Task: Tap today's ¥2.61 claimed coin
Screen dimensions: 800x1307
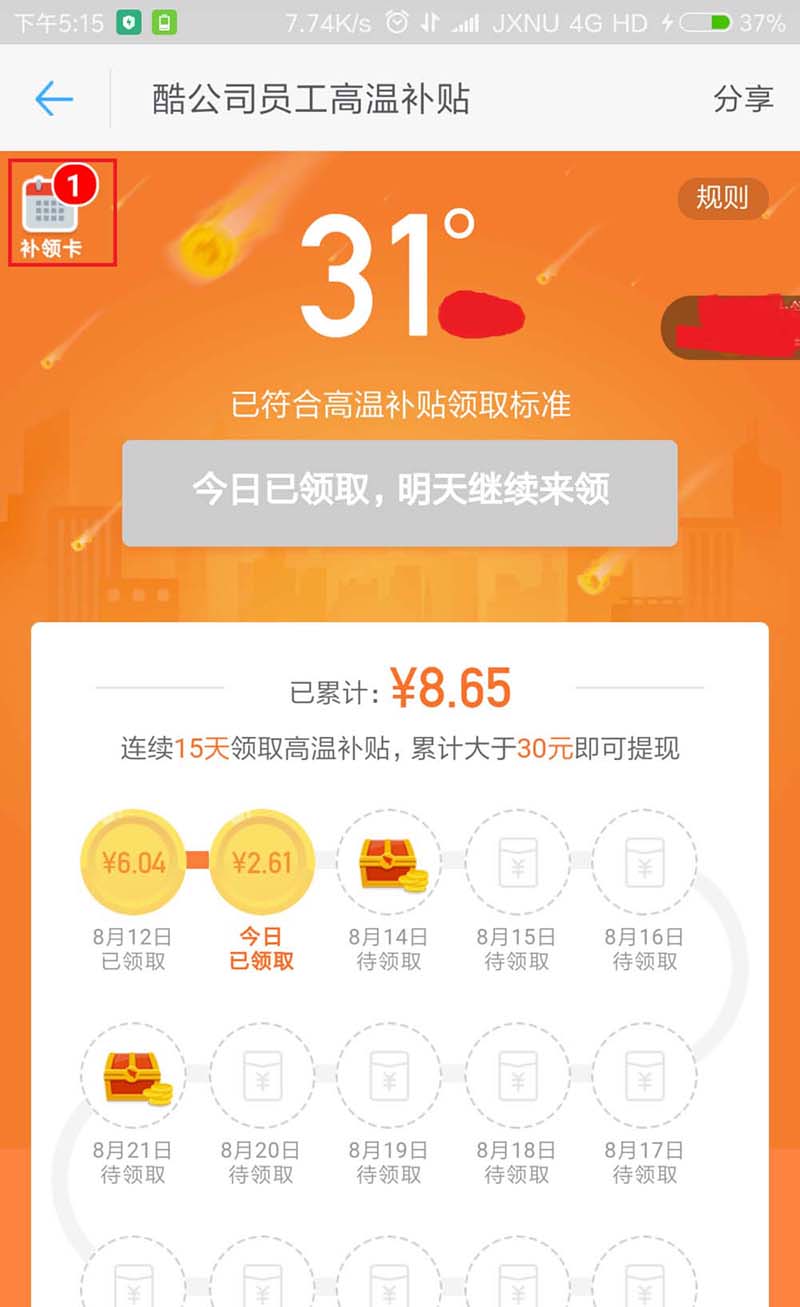Action: coord(261,861)
